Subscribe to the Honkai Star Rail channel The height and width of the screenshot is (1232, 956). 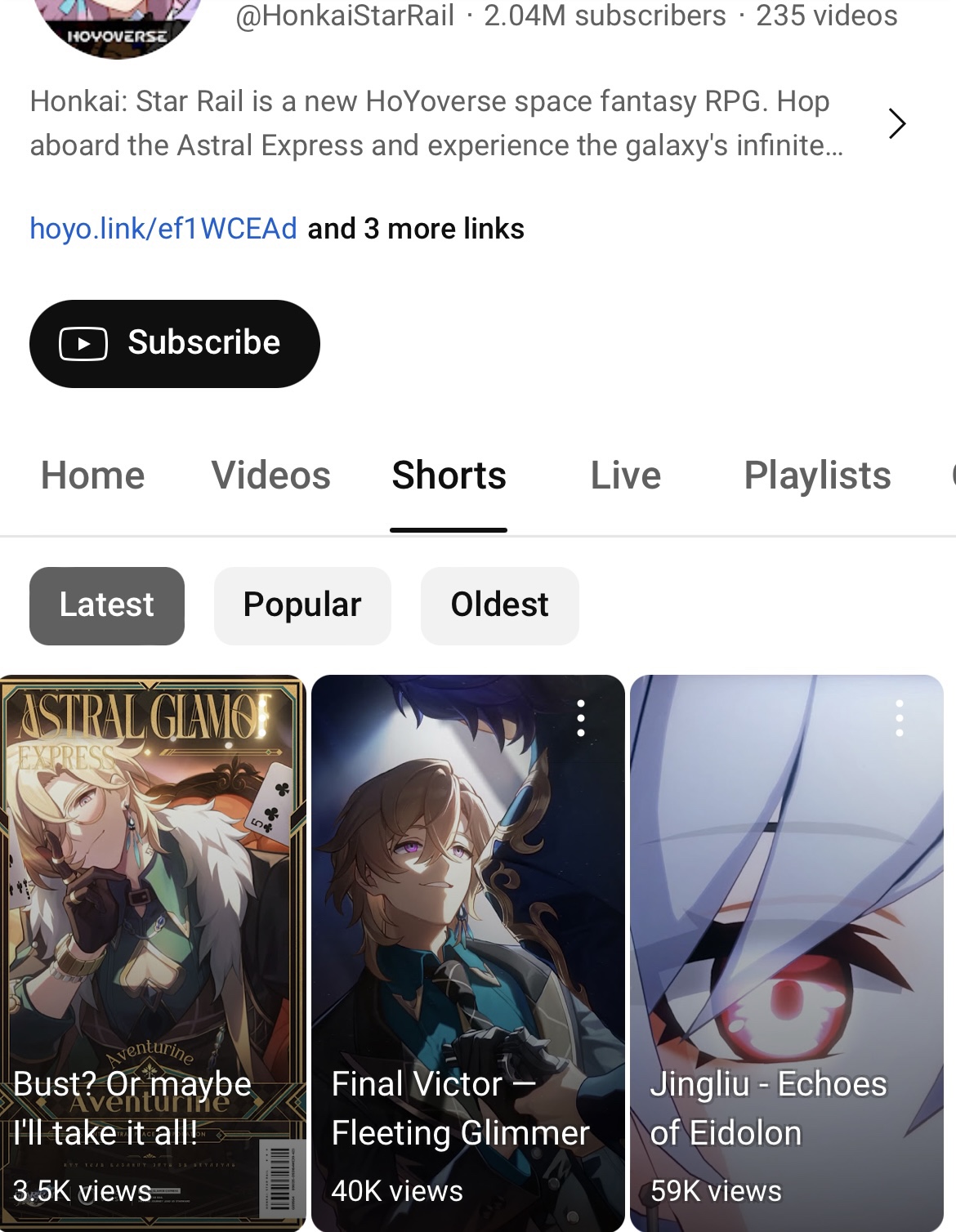coord(174,343)
